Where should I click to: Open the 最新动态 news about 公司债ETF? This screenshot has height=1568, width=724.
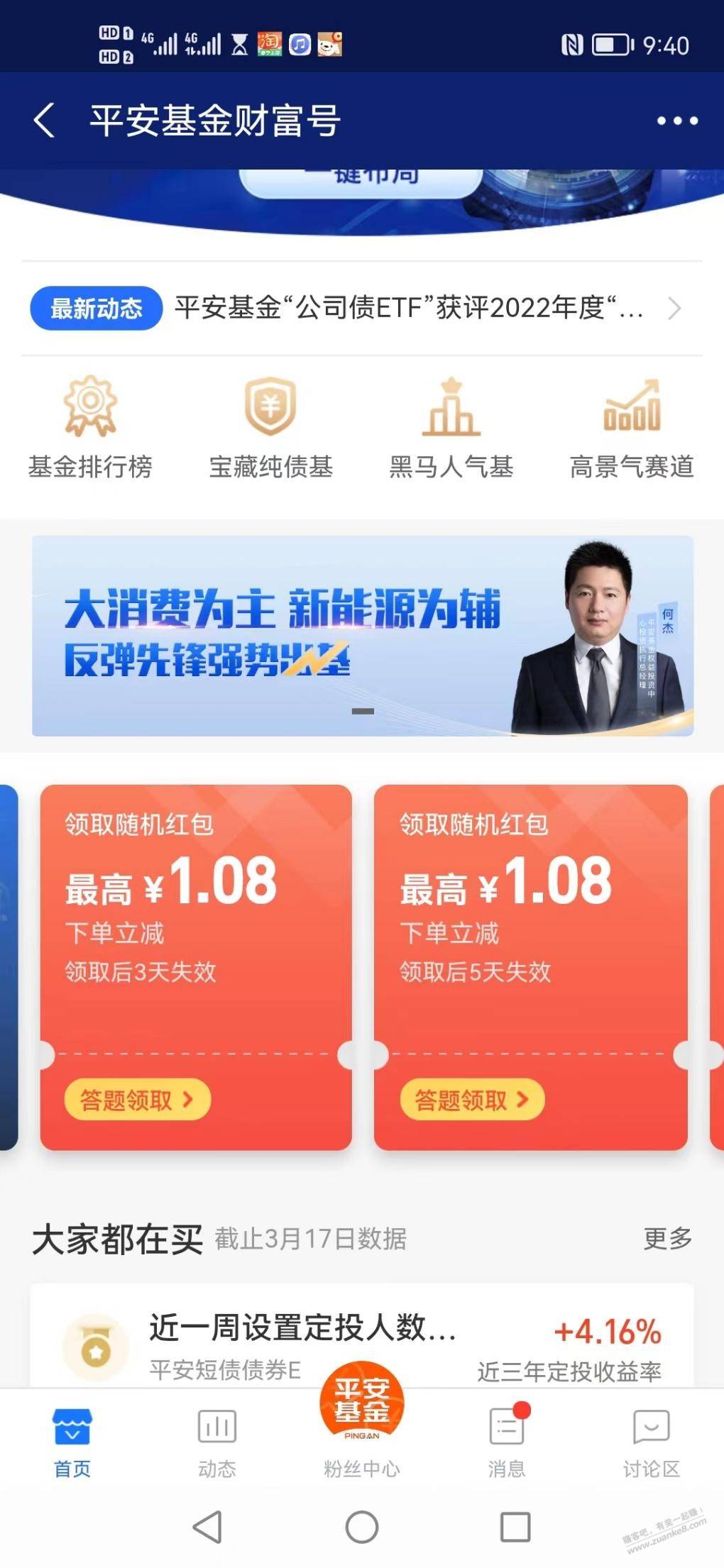[x=408, y=309]
